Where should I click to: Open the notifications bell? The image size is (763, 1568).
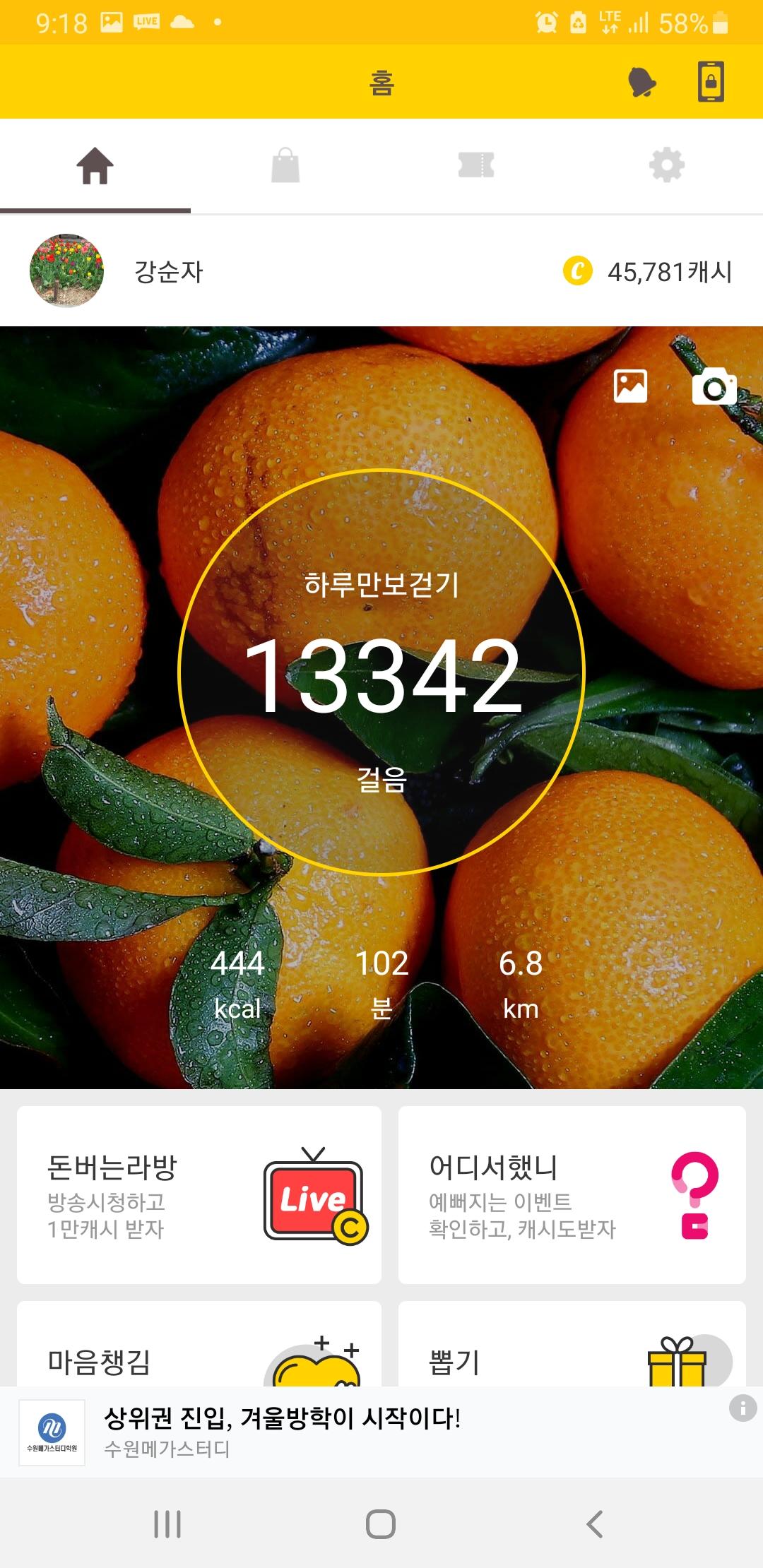pos(641,83)
